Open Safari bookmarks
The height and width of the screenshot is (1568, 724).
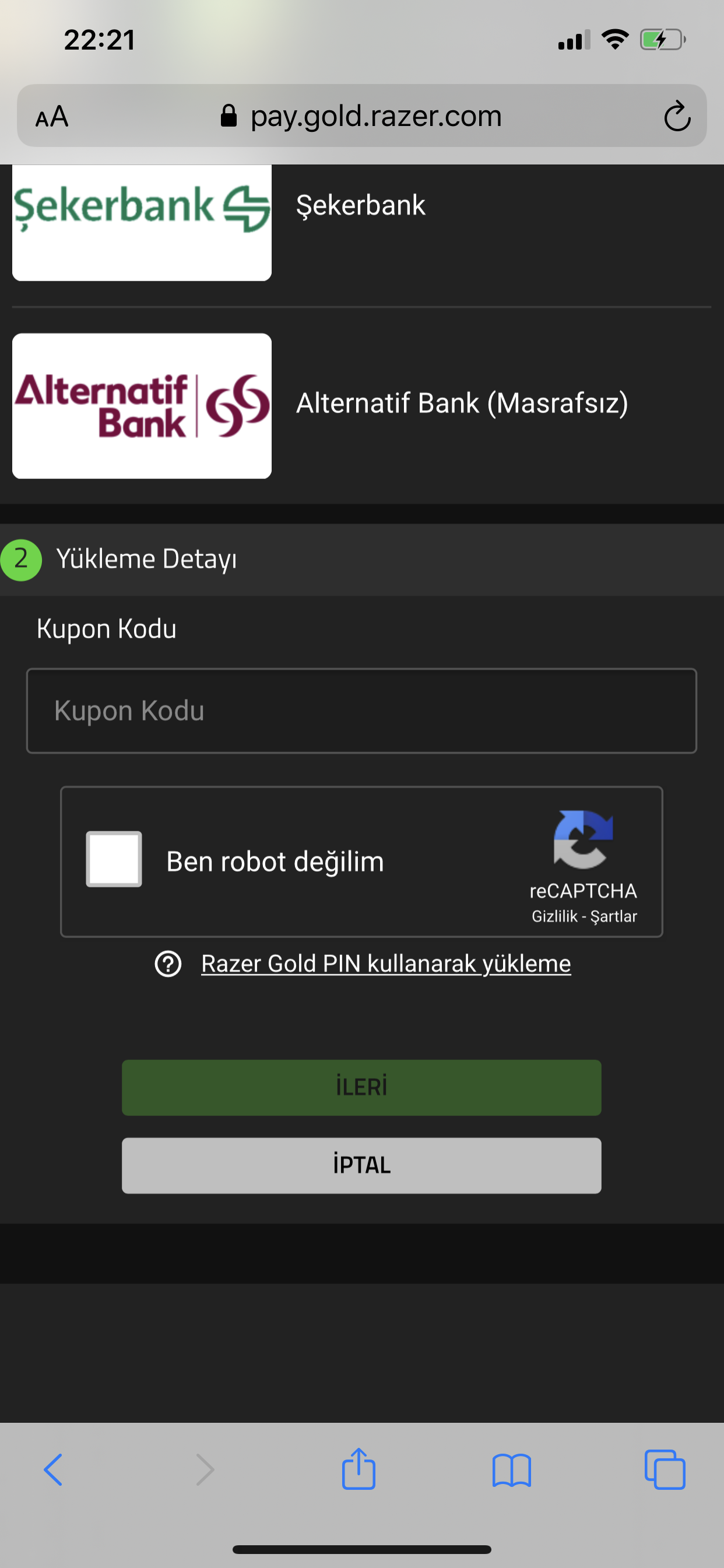click(512, 1471)
